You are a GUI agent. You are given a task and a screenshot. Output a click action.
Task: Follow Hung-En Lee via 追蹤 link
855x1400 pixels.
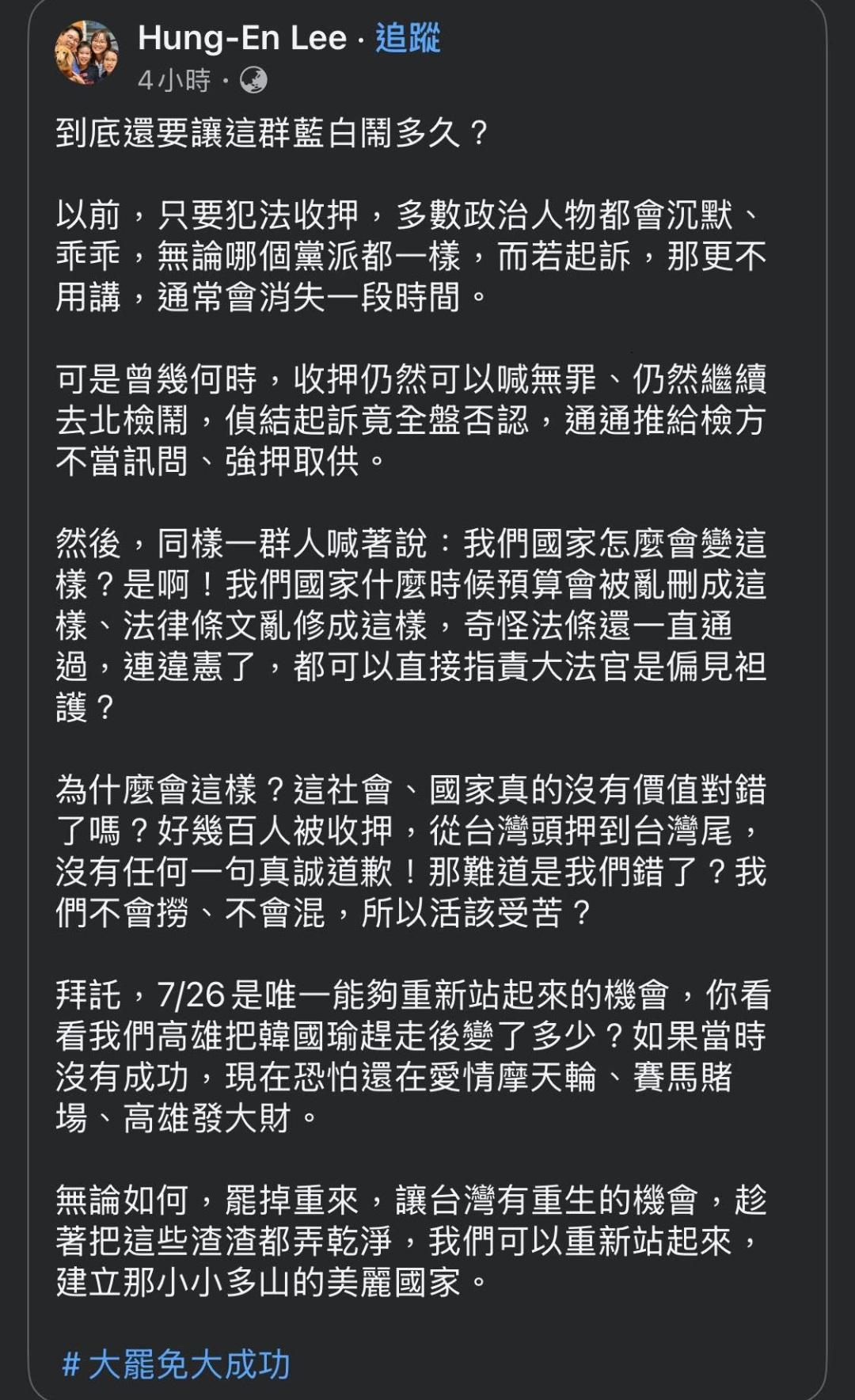[x=408, y=38]
